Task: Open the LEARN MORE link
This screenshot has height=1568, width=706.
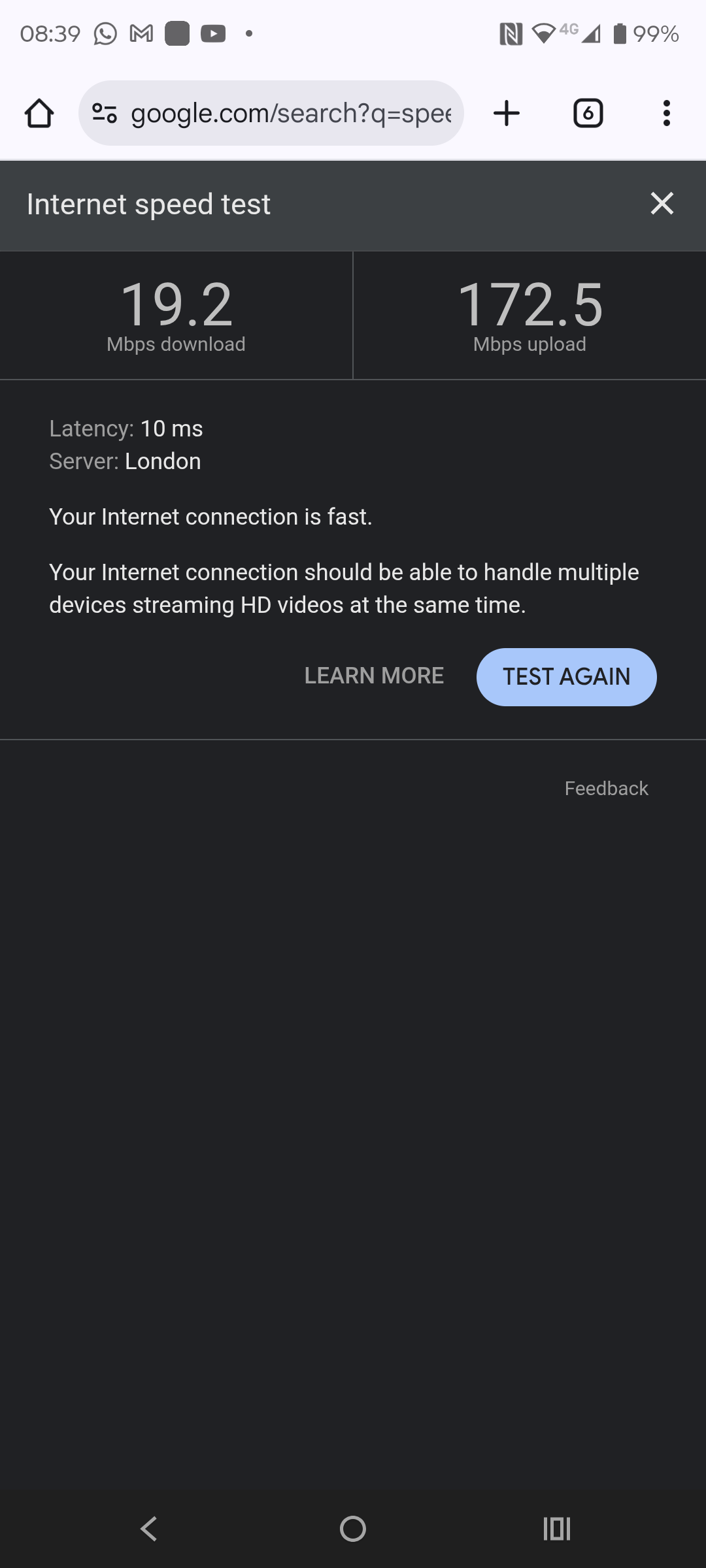Action: [x=374, y=676]
